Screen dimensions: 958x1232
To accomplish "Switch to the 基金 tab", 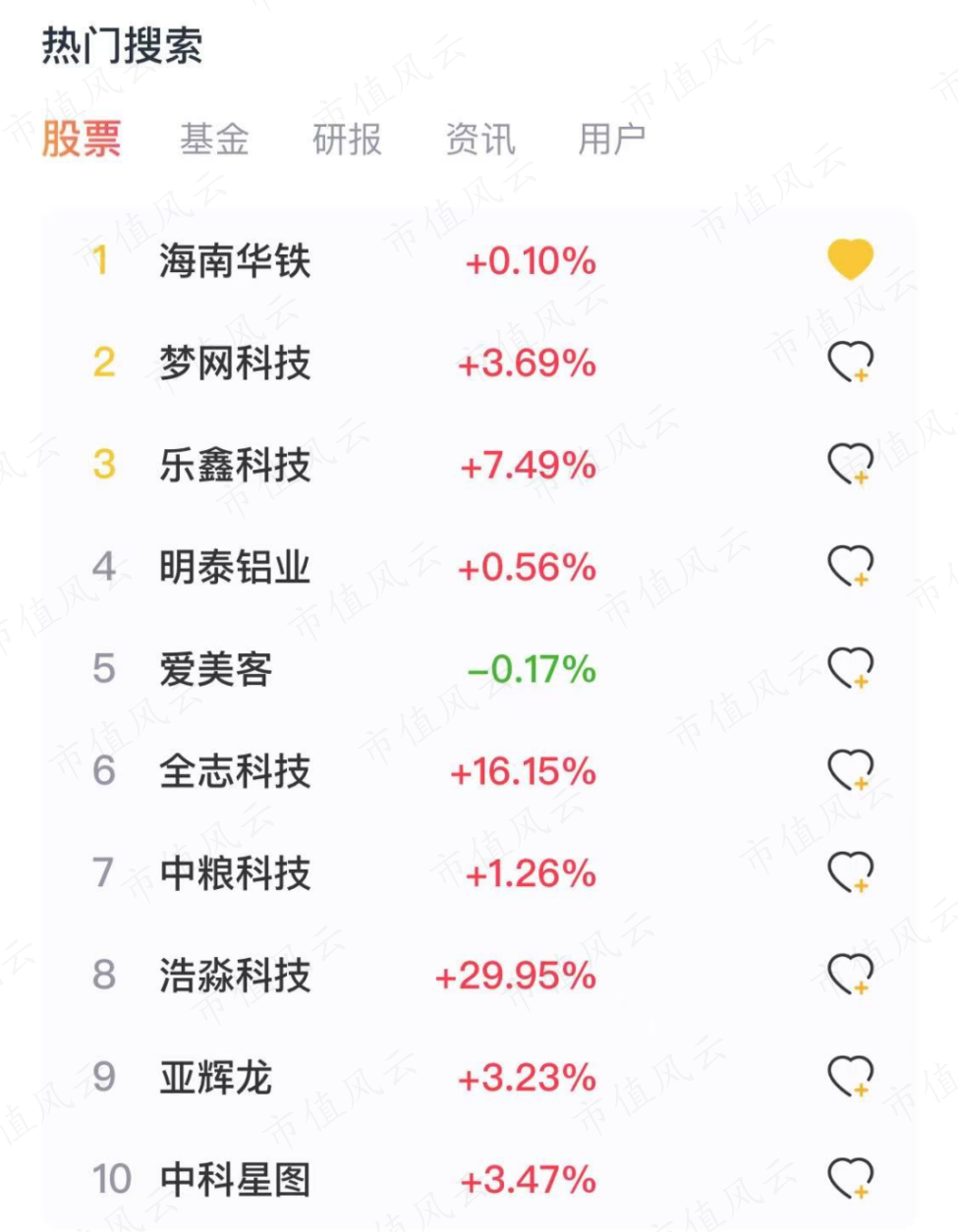I will click(214, 139).
